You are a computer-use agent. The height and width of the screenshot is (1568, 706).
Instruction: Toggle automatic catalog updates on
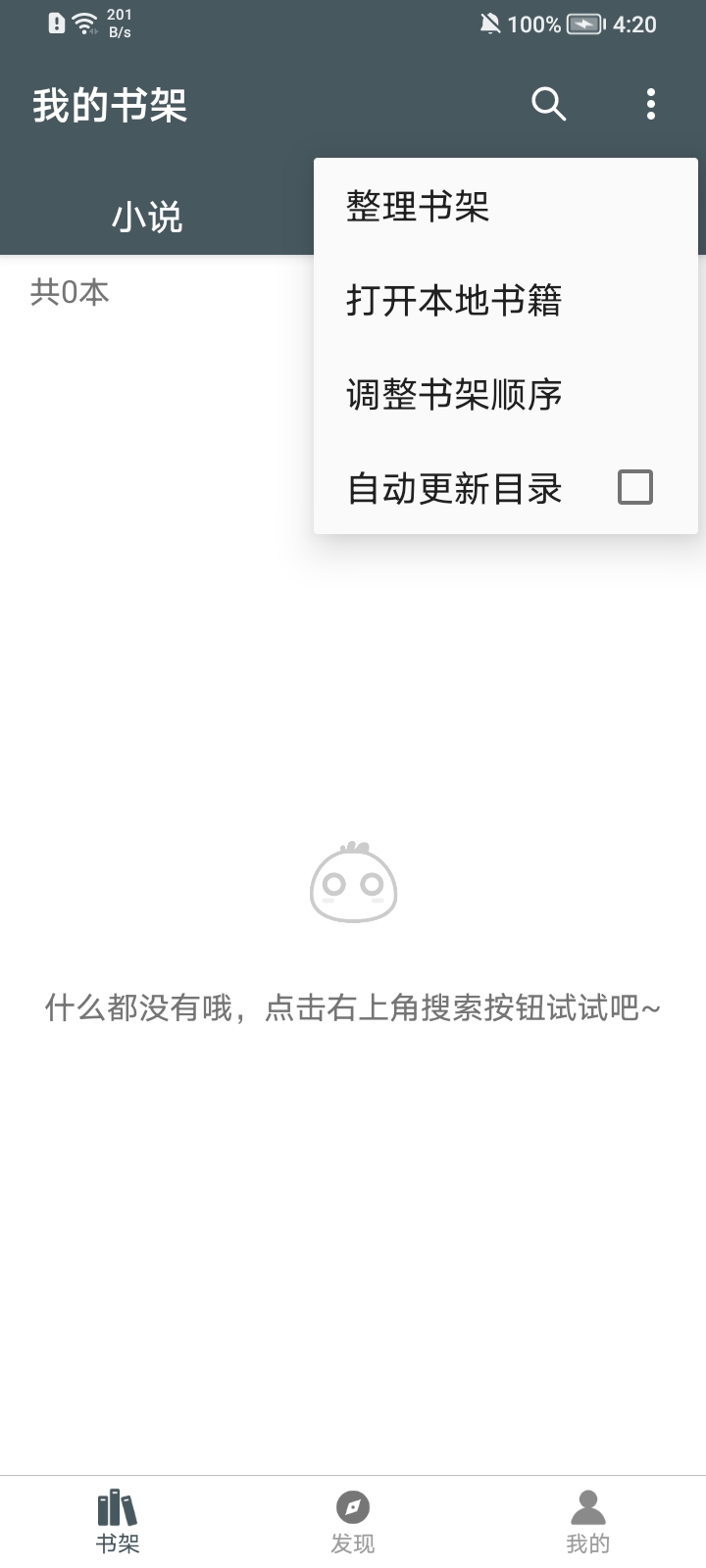[634, 486]
